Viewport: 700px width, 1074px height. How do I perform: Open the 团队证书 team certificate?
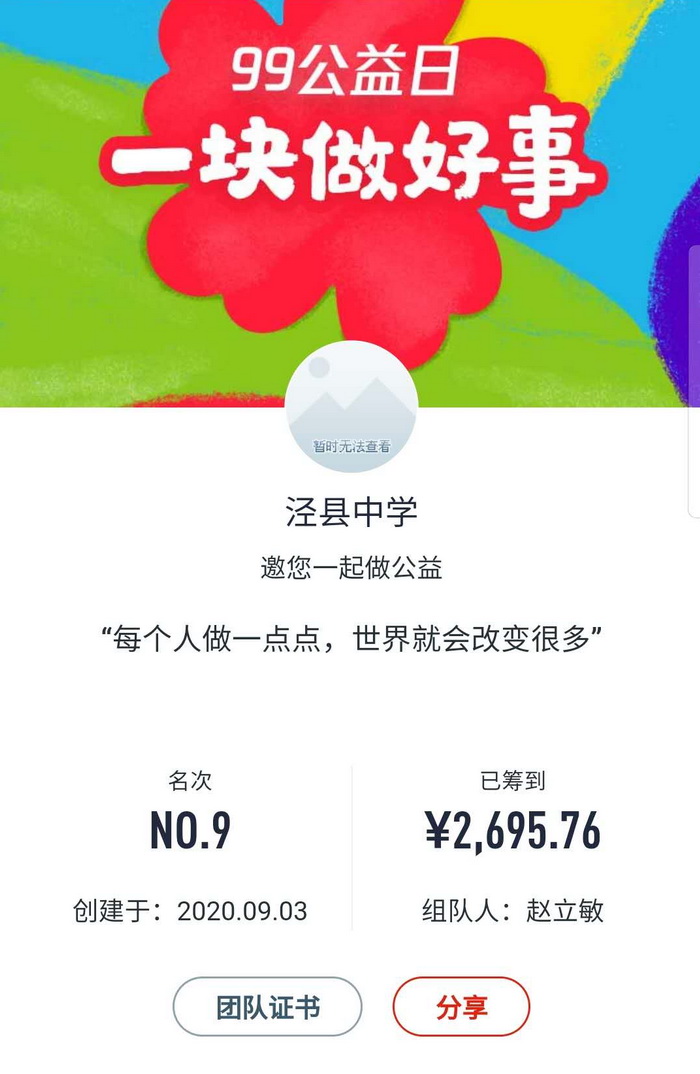point(267,1006)
